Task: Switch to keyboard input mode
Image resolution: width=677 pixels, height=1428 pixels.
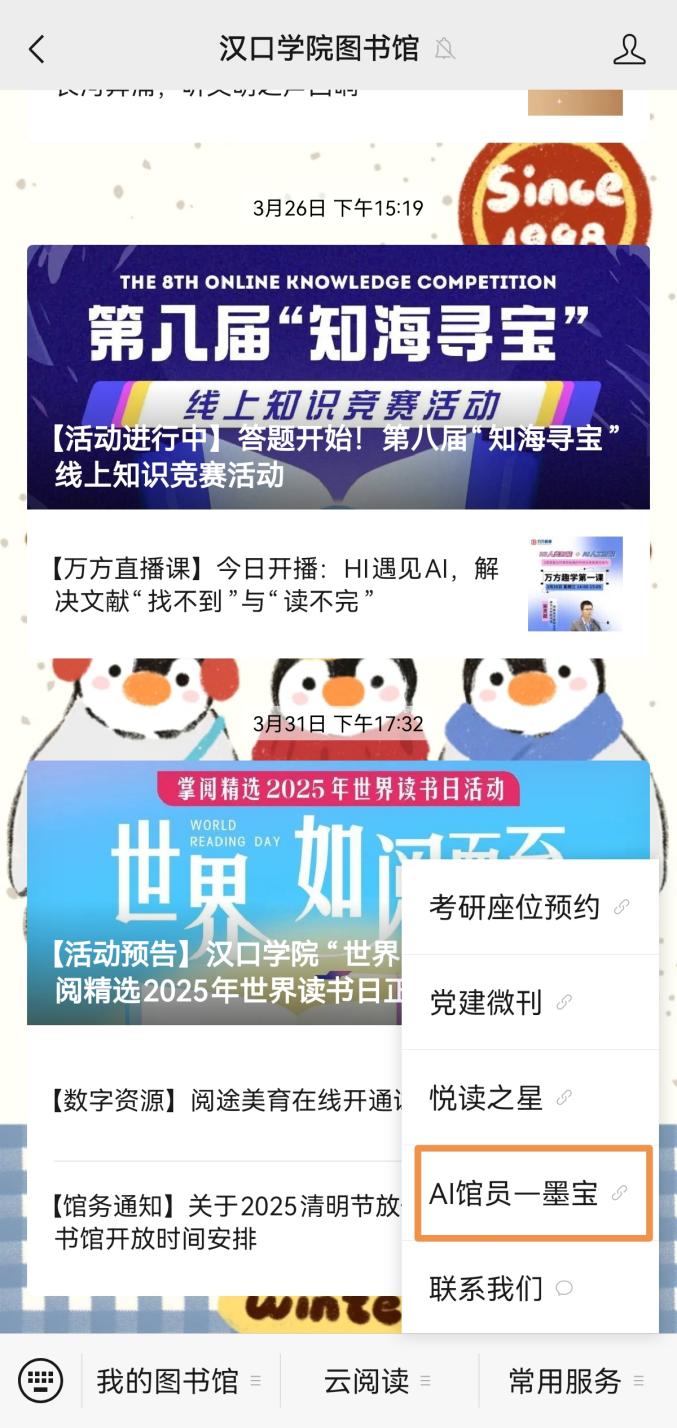Action: [40, 1381]
